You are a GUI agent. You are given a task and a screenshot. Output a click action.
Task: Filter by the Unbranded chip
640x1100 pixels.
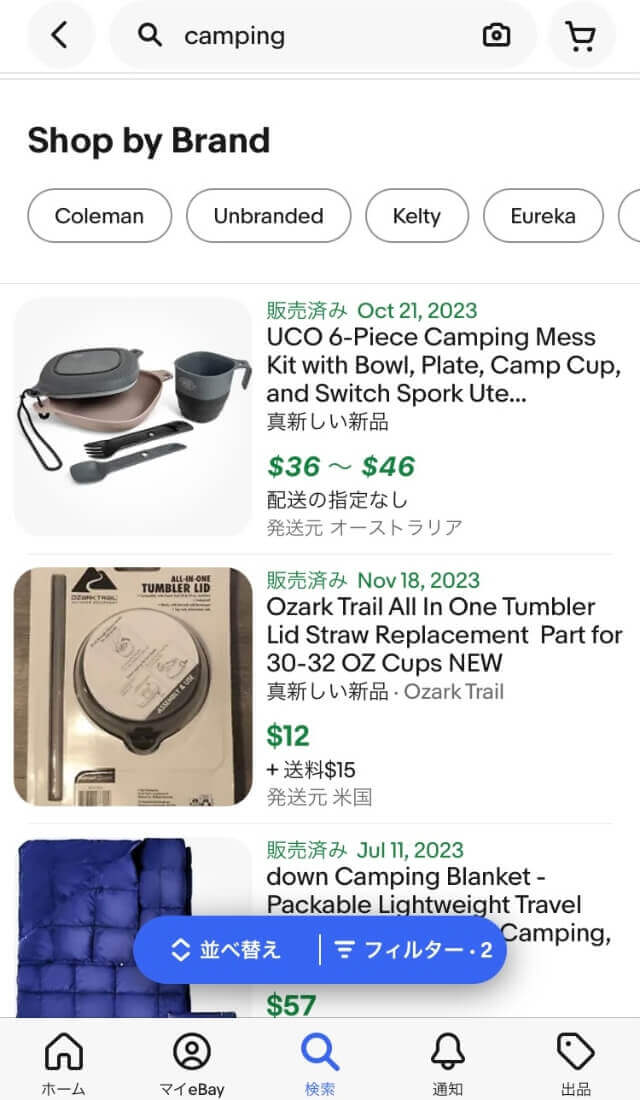tap(268, 216)
